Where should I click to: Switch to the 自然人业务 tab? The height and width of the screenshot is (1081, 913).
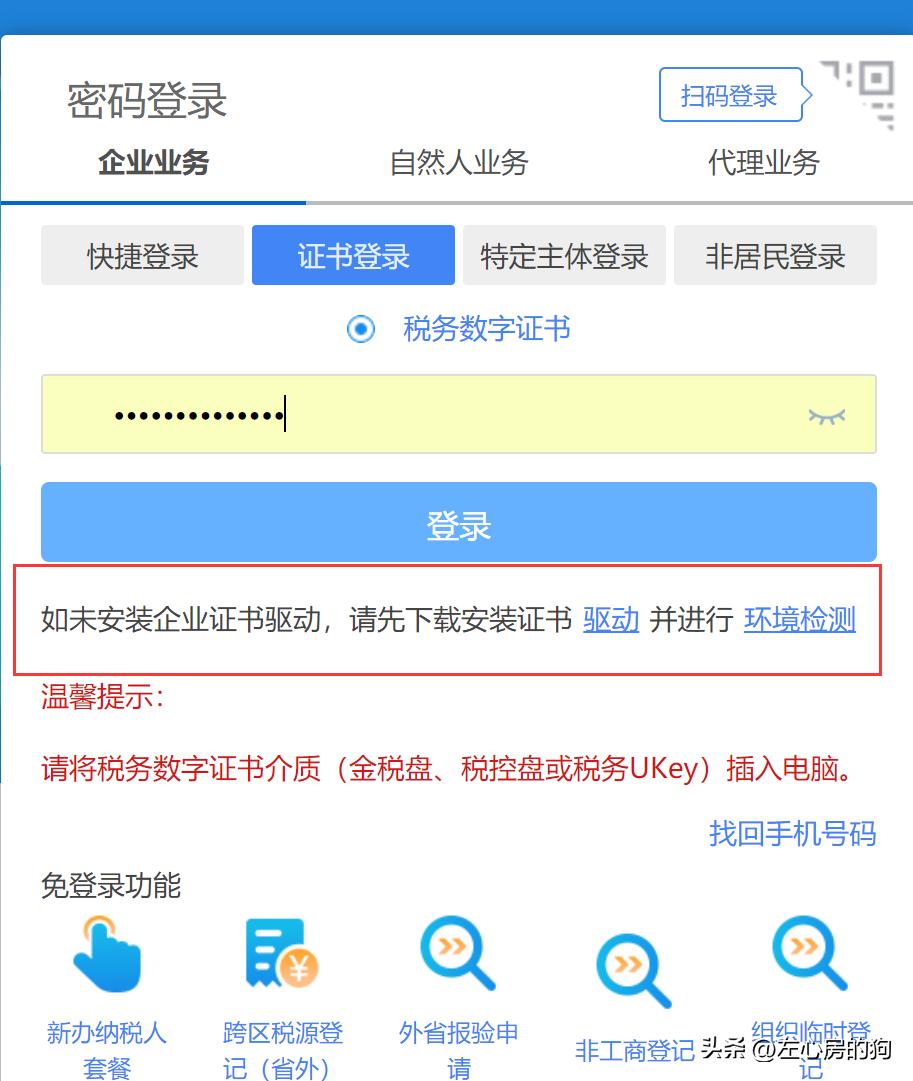click(458, 162)
